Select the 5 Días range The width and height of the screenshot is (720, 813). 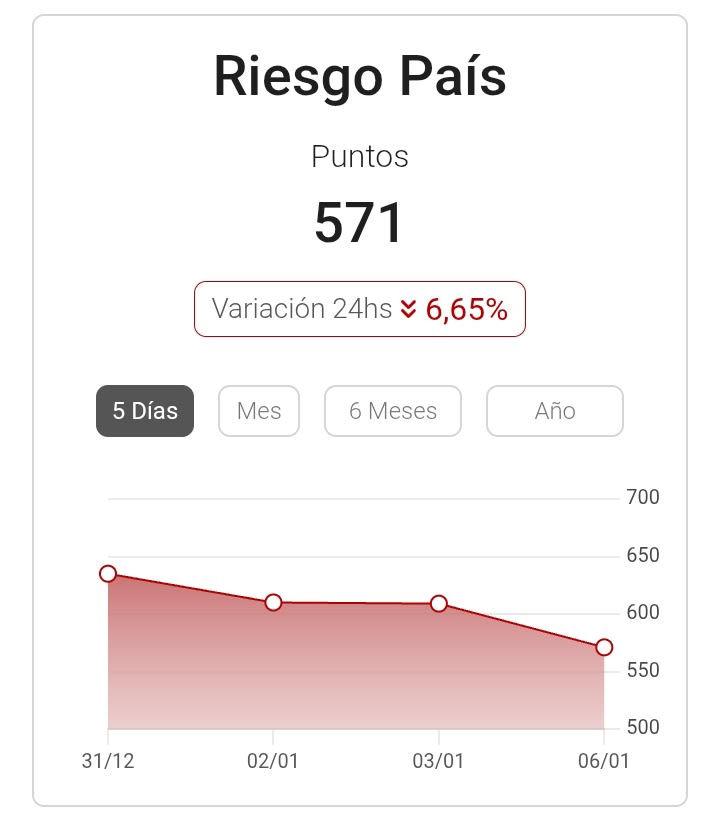click(145, 411)
